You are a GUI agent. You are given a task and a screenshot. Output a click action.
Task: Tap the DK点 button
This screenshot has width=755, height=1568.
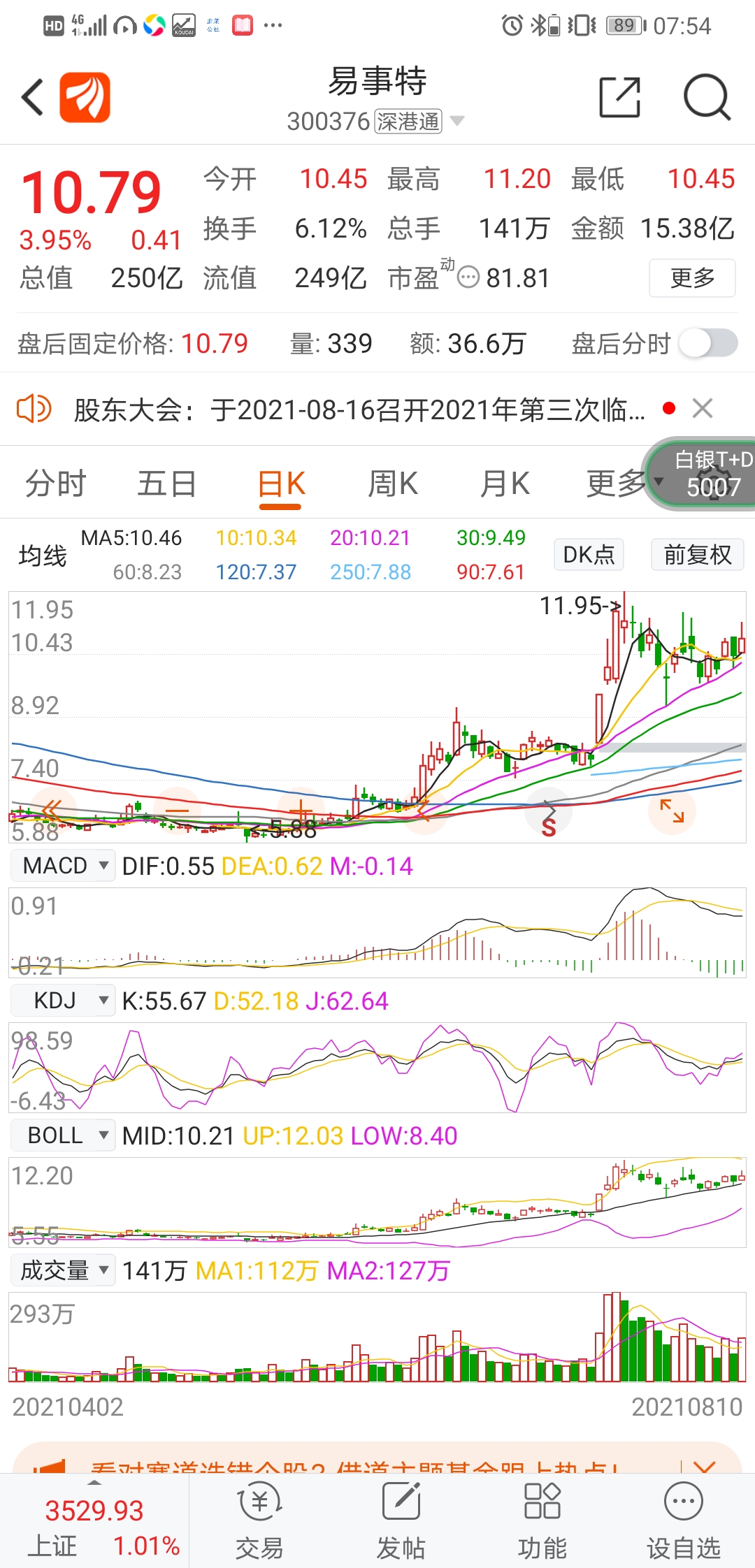tap(589, 555)
